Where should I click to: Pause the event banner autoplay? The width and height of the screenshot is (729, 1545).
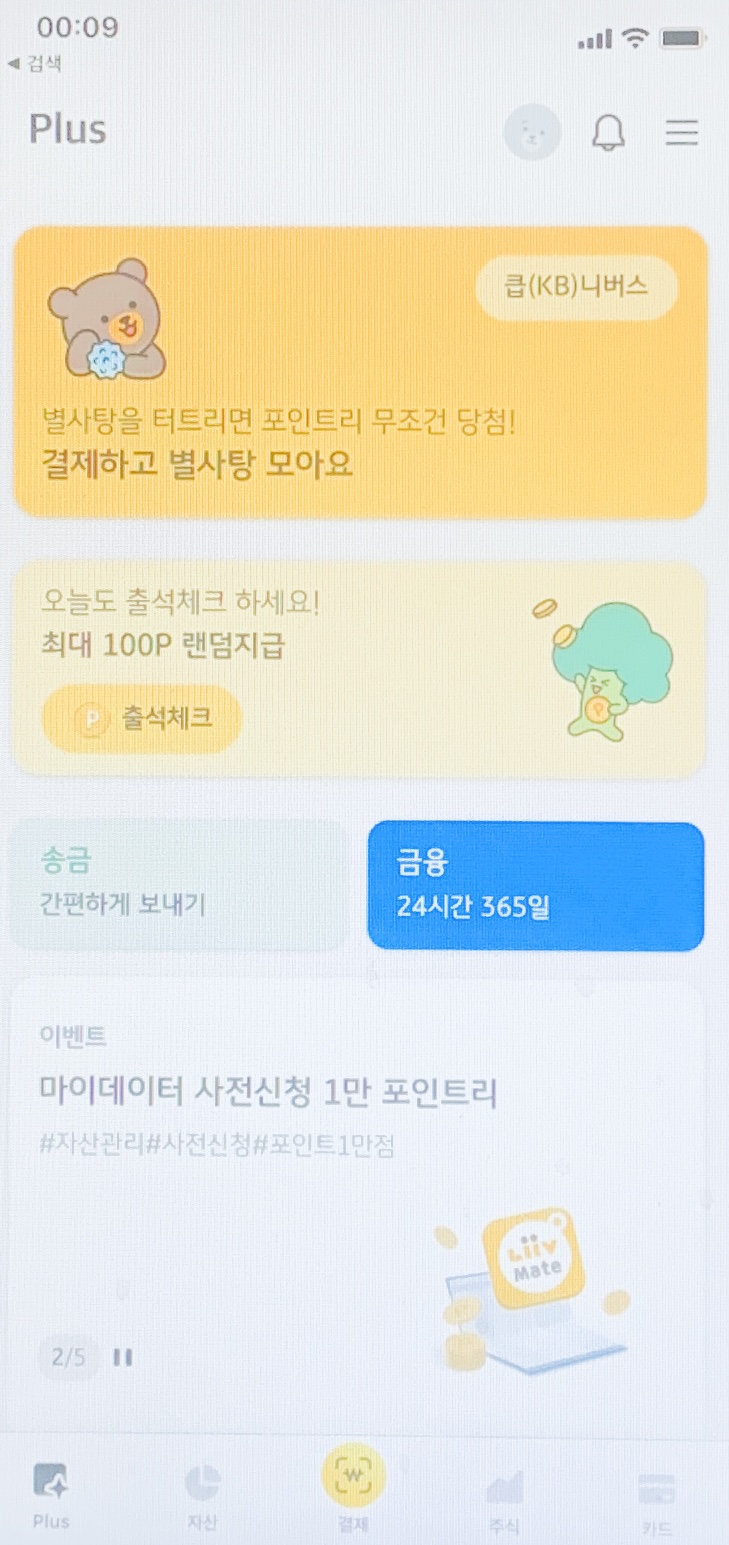[x=123, y=1357]
